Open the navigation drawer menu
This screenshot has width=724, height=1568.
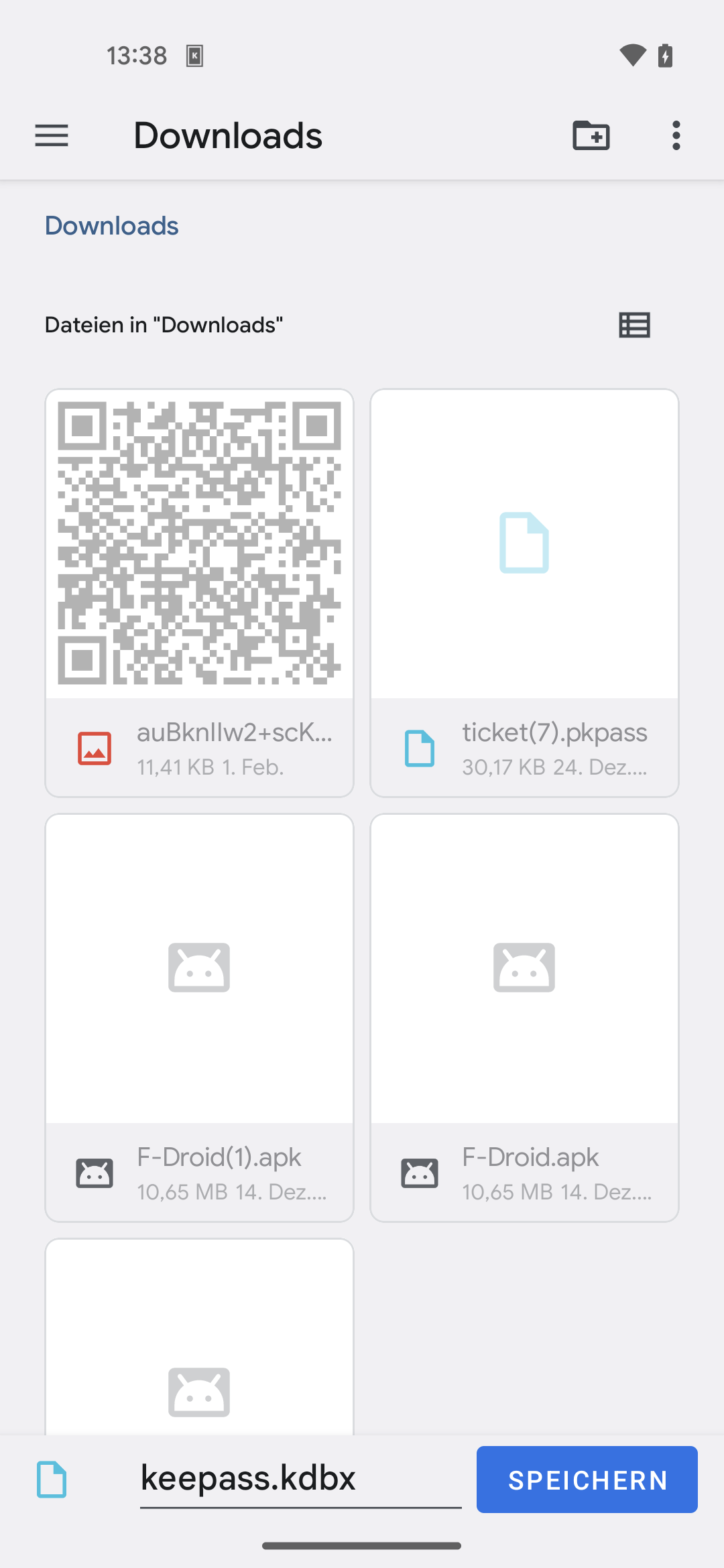(x=52, y=135)
